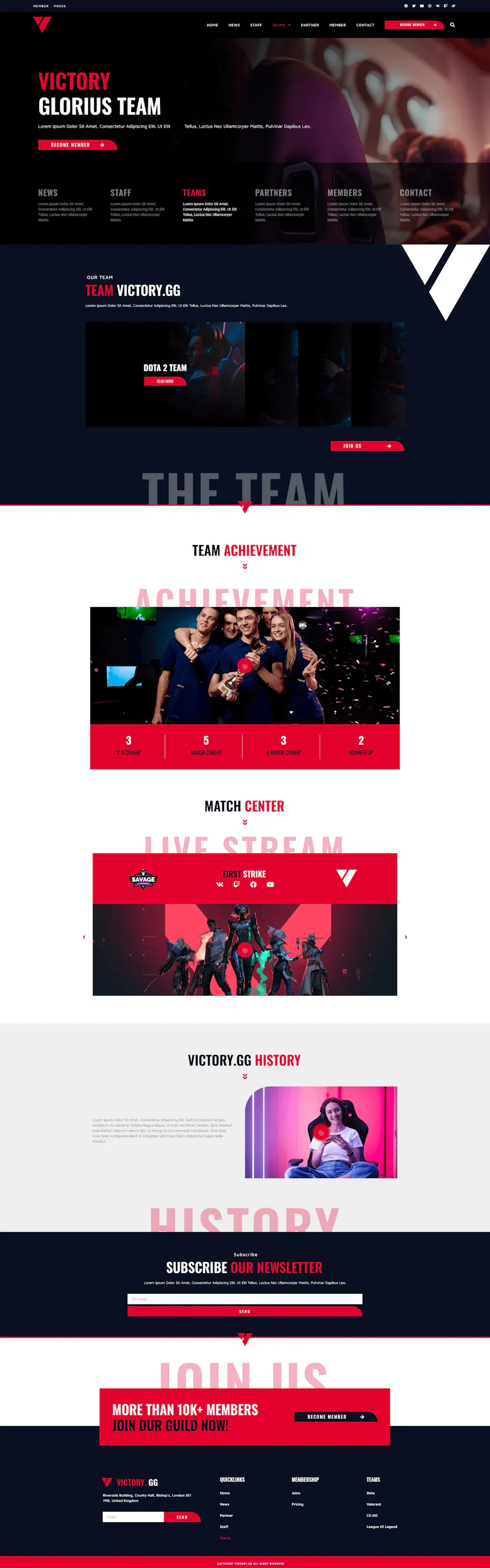Play the team achievement video
Viewport: 490px width, 1568px height.
[x=244, y=666]
